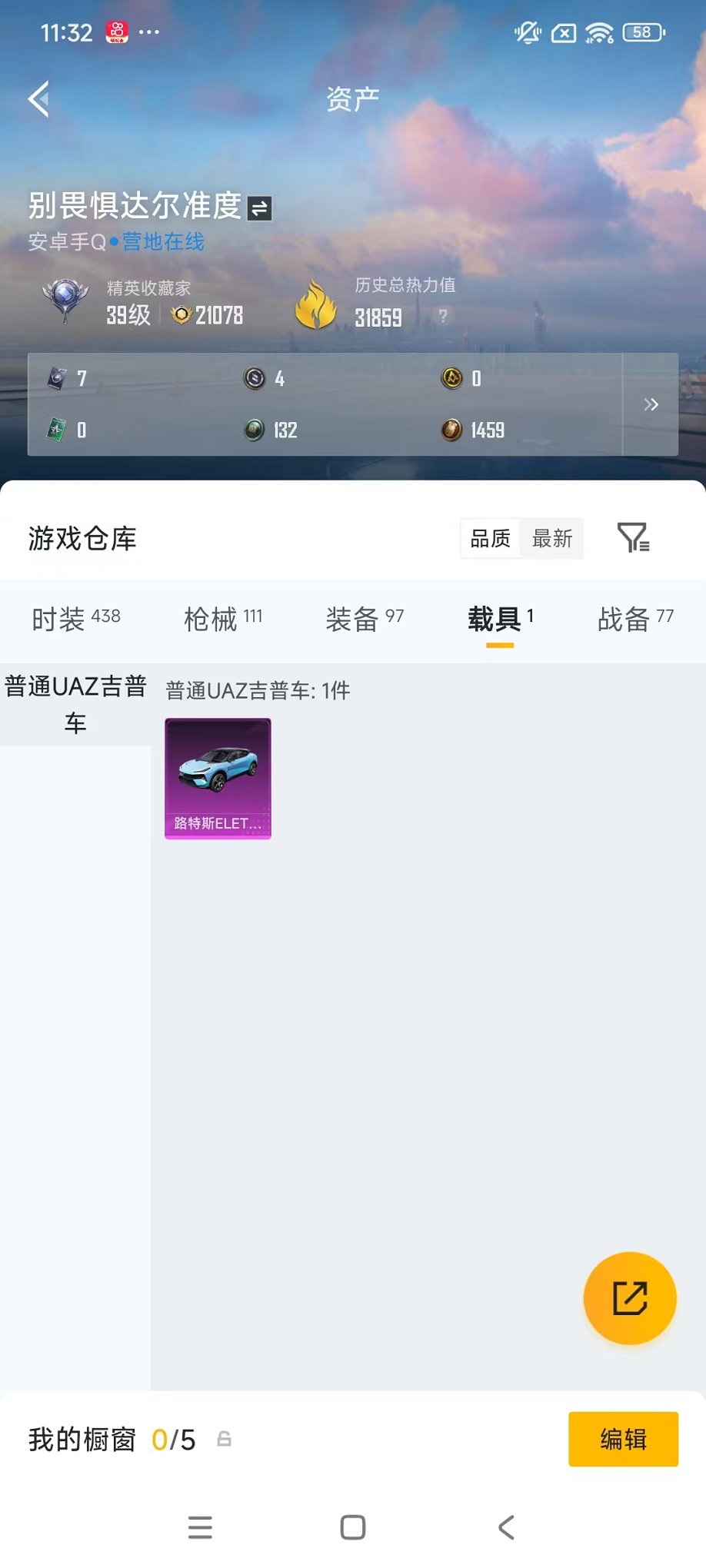This screenshot has height=1568, width=706.
Task: Open the warehouse filter icon
Action: coord(633,537)
